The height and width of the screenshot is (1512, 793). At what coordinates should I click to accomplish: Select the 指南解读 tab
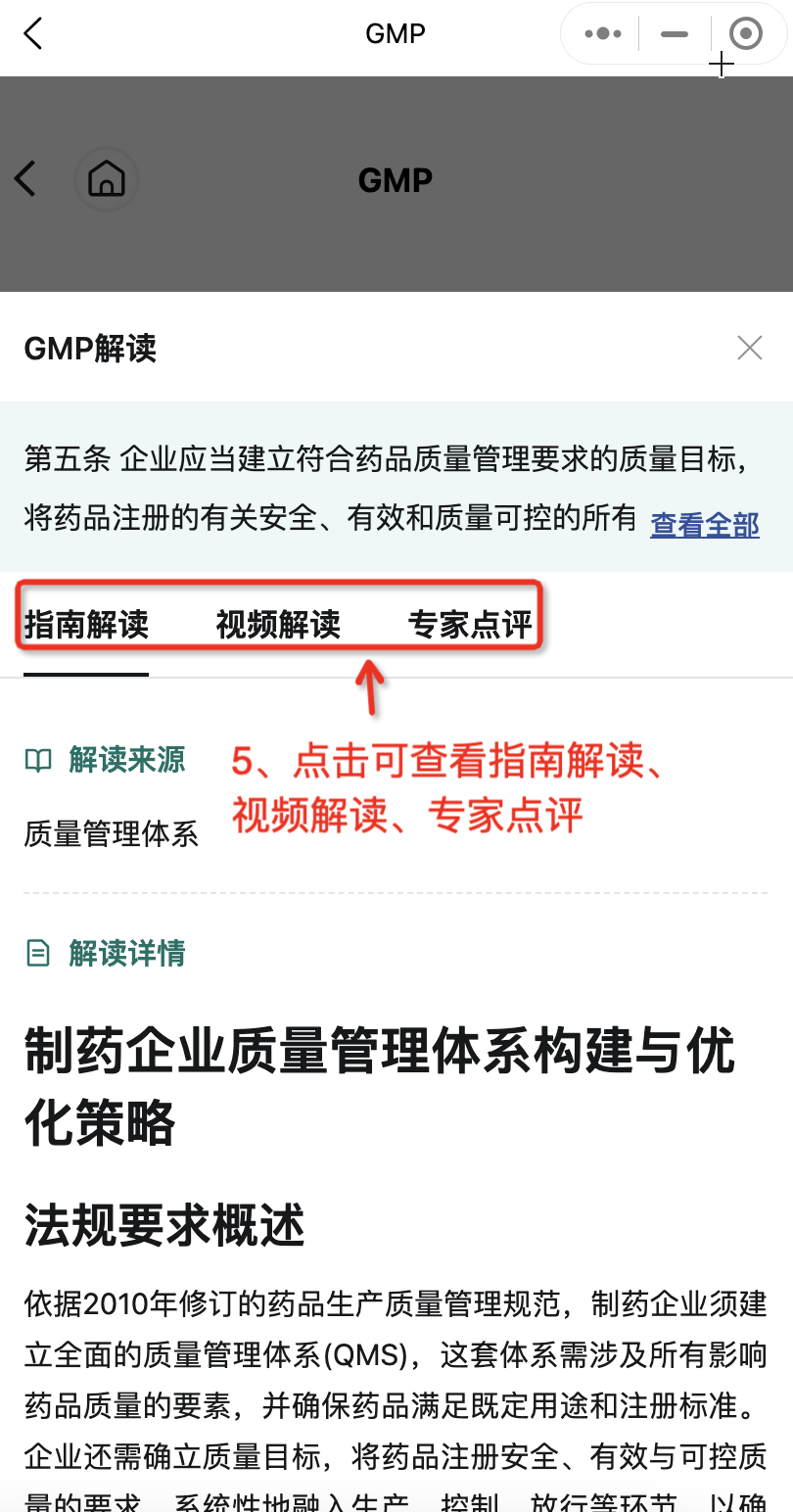(86, 624)
